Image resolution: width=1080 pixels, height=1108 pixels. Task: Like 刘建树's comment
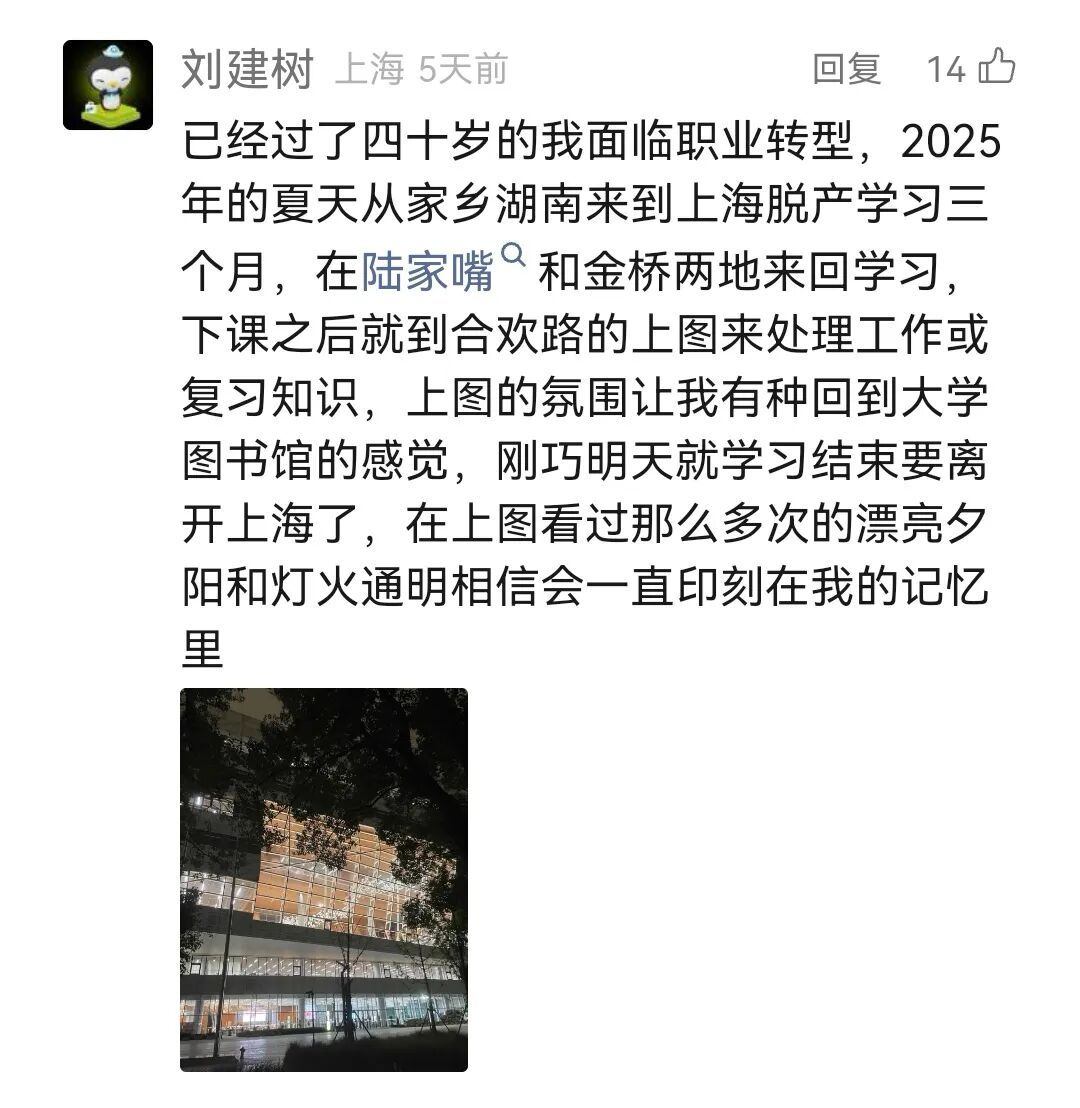(x=996, y=68)
